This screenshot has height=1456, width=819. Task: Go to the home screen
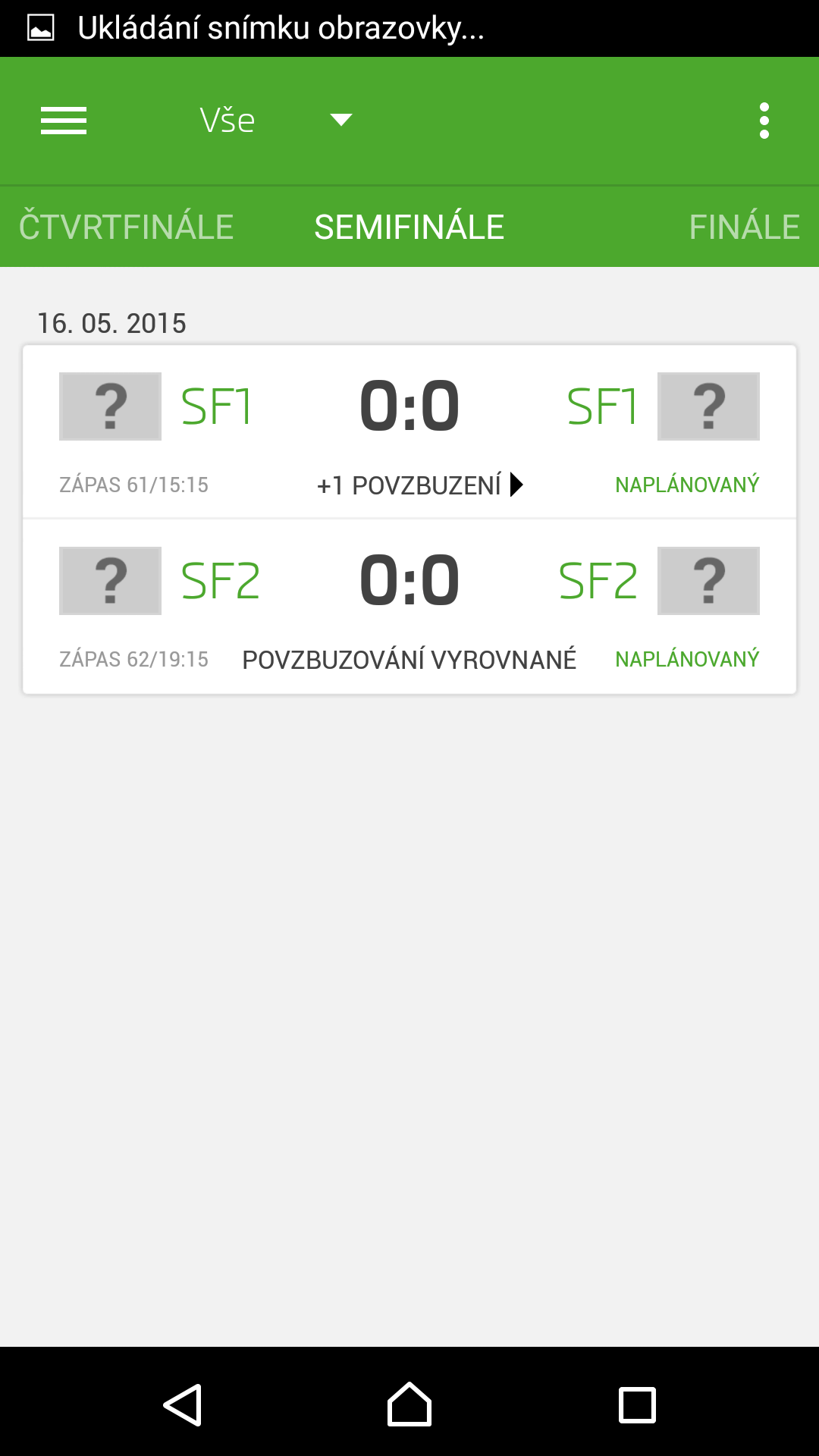click(409, 1404)
